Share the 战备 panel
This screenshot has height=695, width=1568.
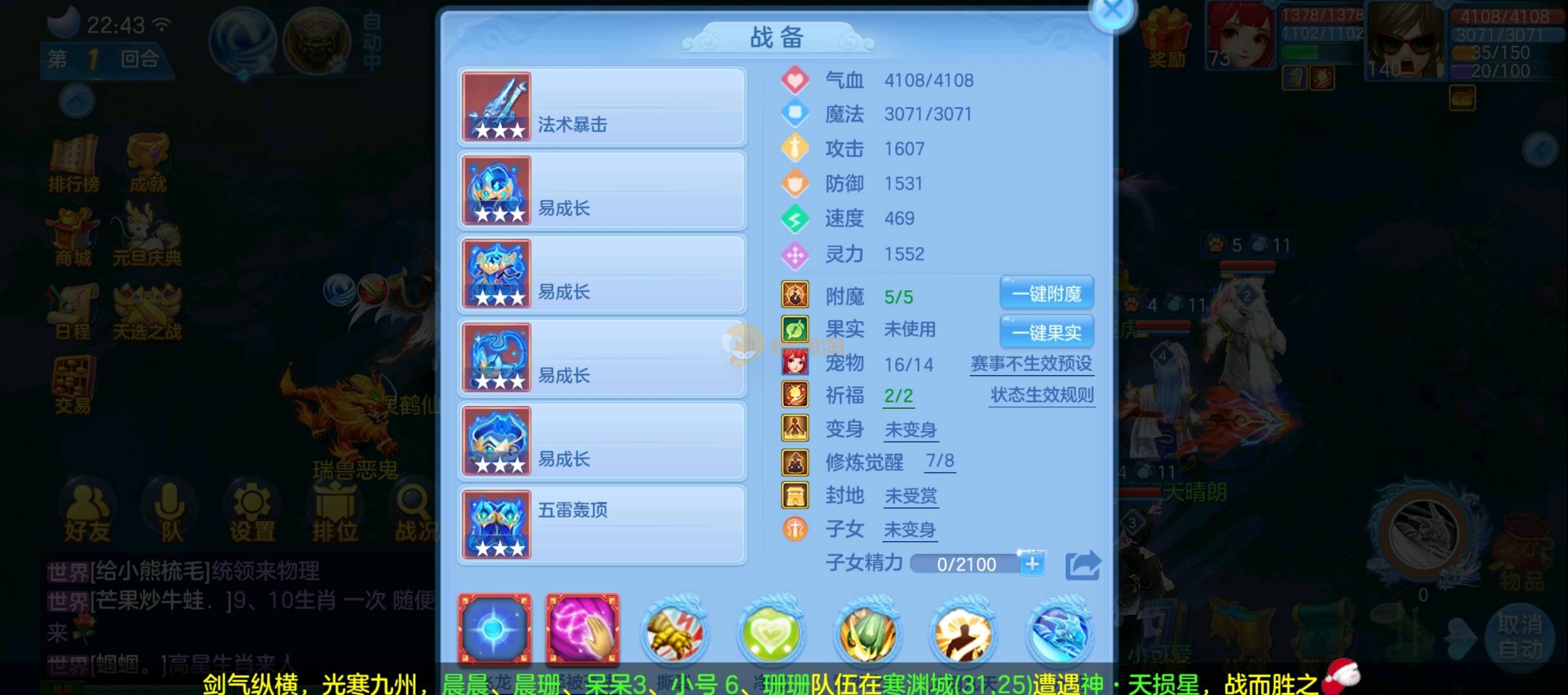click(1083, 566)
